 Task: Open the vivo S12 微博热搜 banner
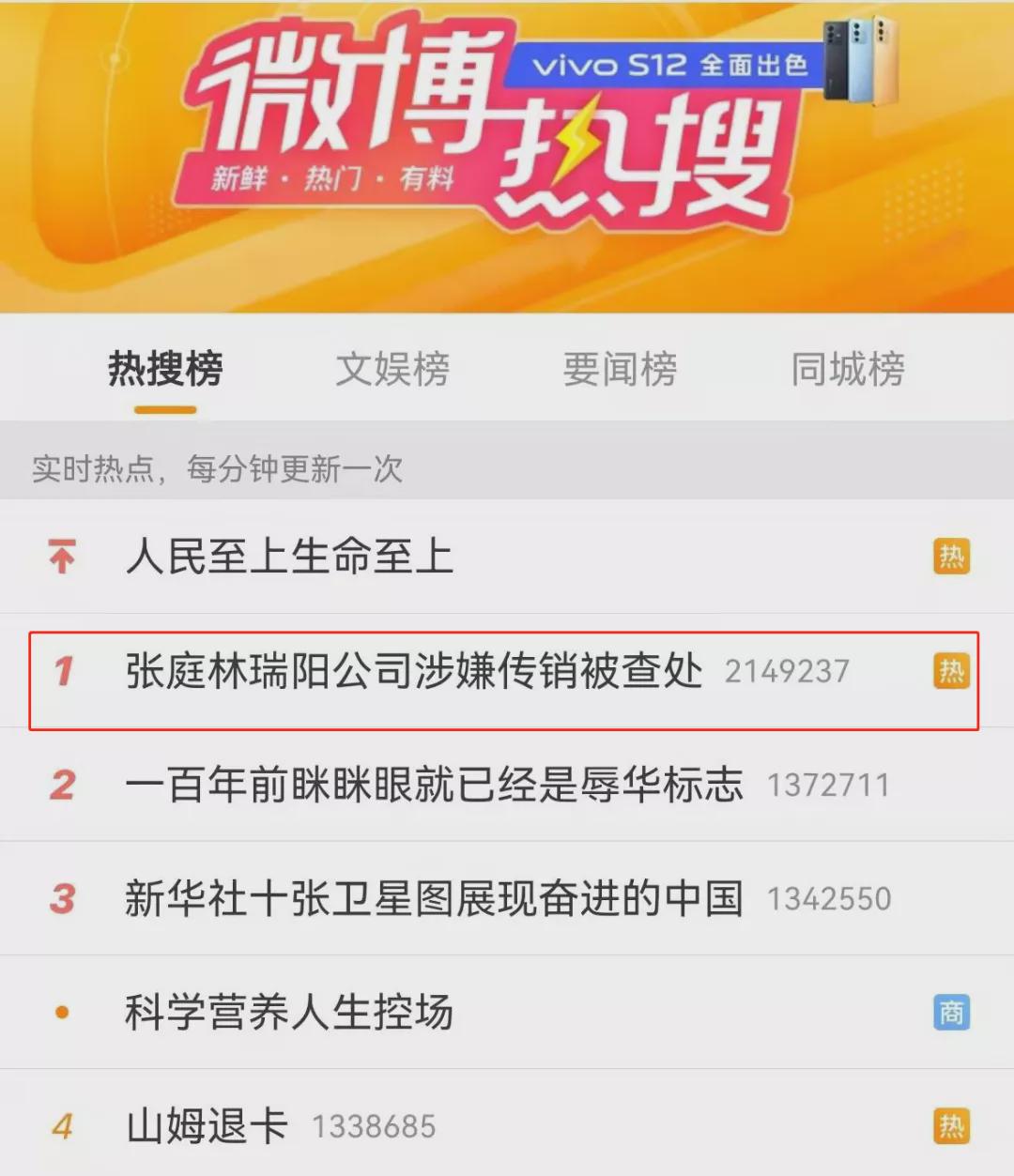507,155
